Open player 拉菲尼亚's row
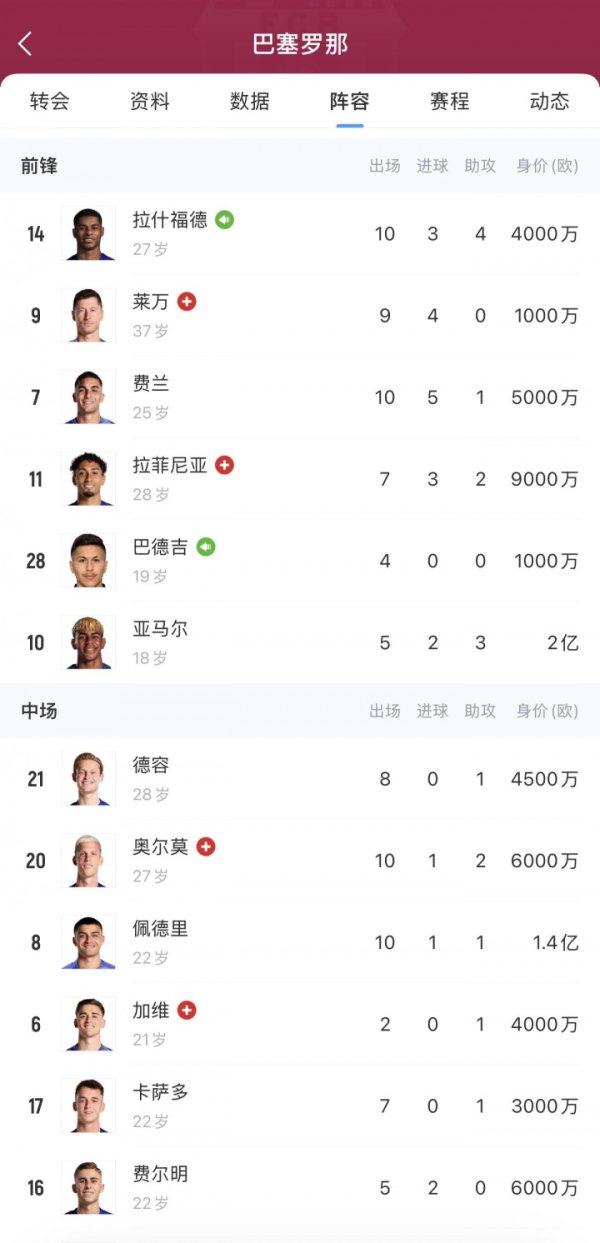Image resolution: width=600 pixels, height=1243 pixels. [x=300, y=480]
